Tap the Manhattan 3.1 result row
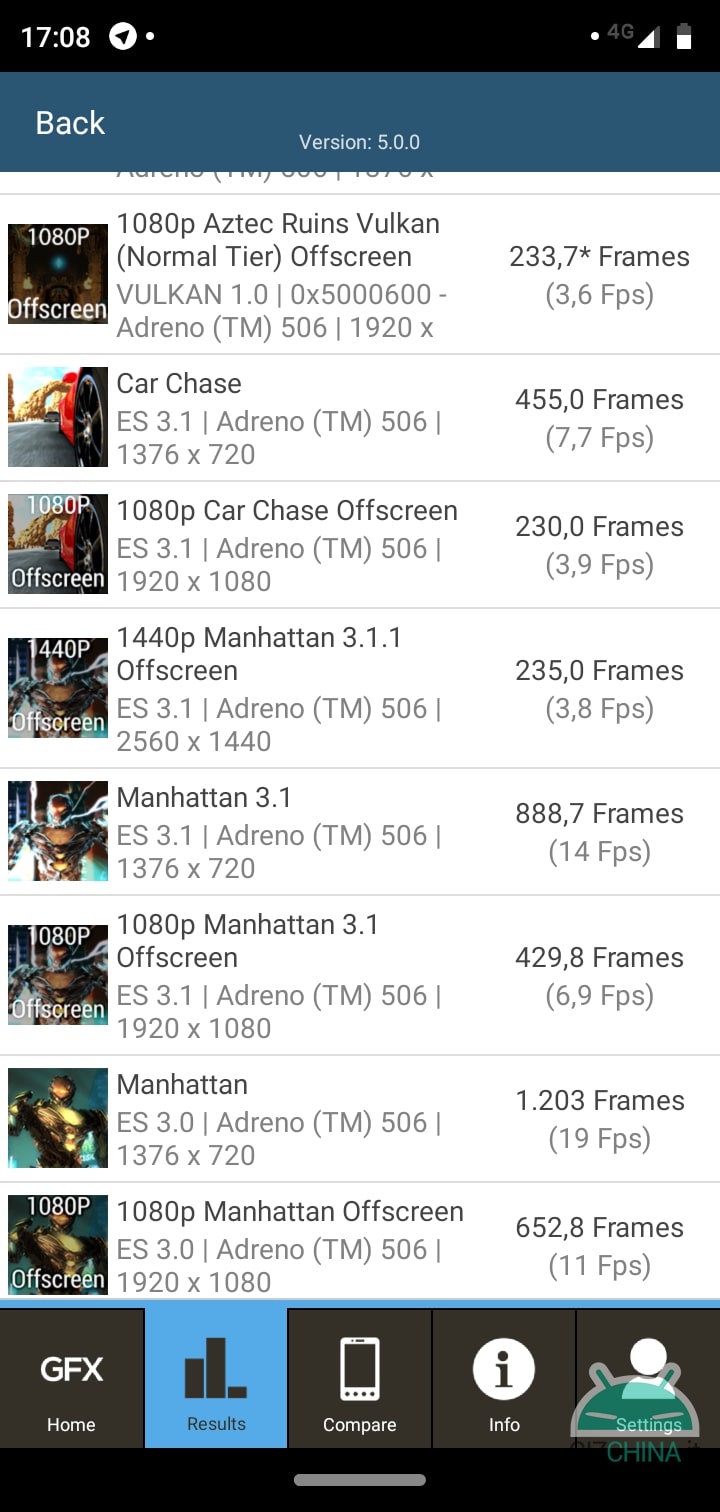 (x=360, y=831)
